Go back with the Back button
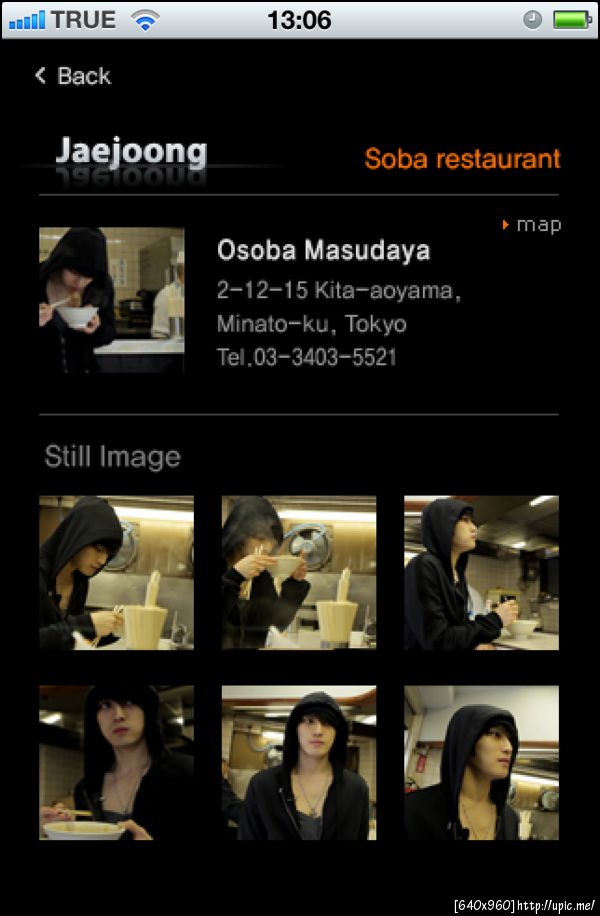 pyautogui.click(x=72, y=76)
